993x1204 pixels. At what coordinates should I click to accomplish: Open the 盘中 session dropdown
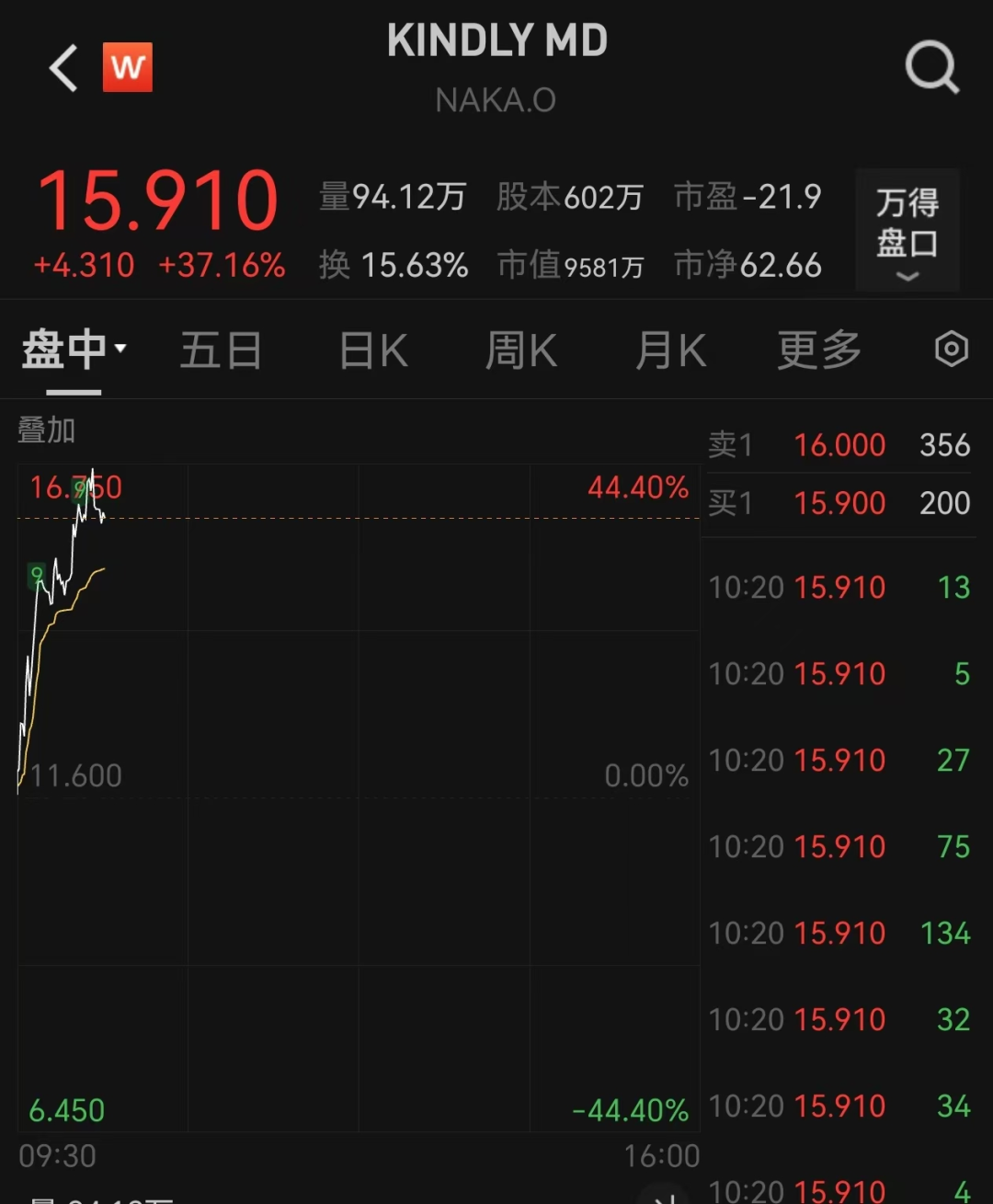tap(74, 350)
